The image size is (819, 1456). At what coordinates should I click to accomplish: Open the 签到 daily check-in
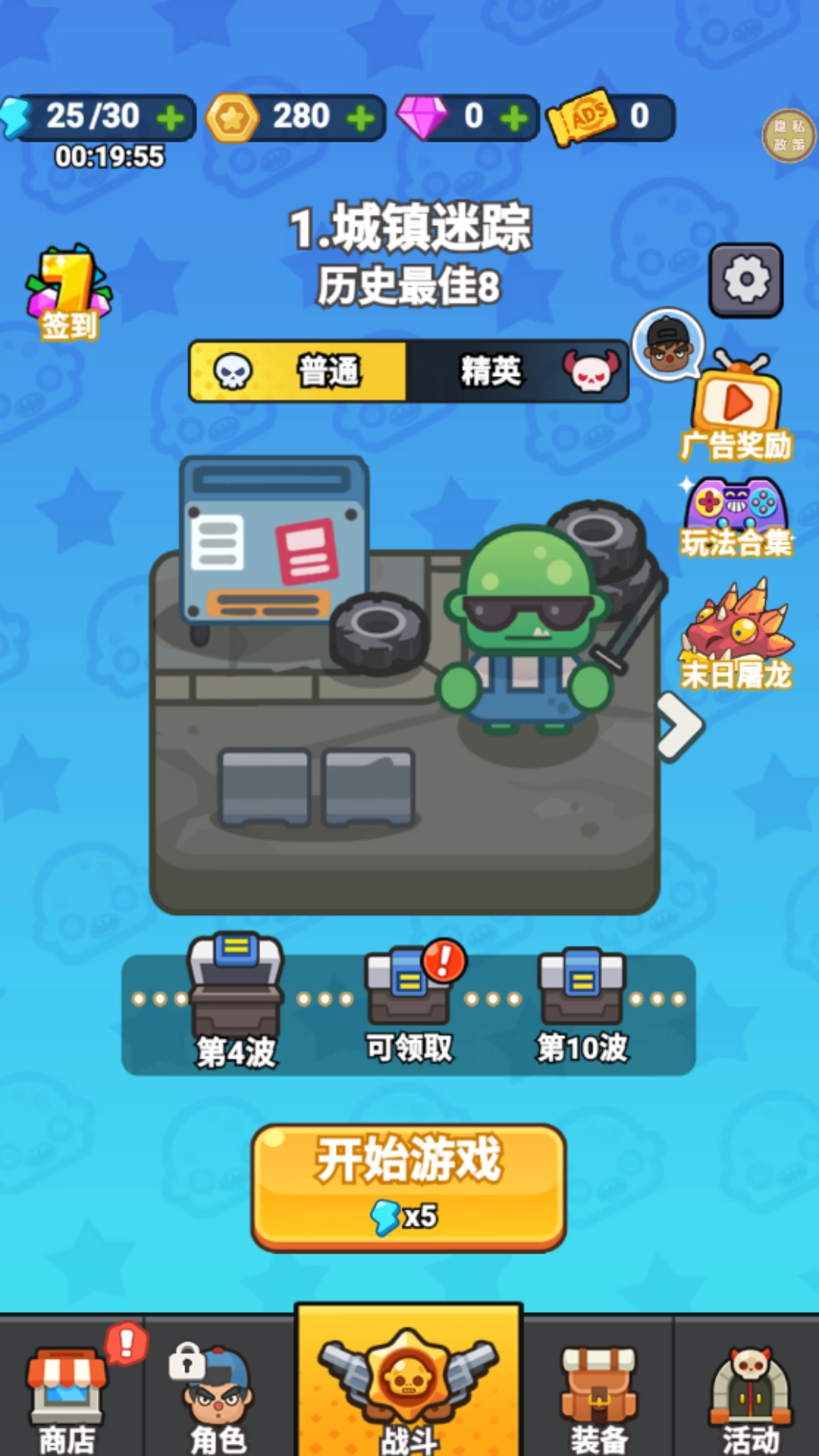point(68,295)
